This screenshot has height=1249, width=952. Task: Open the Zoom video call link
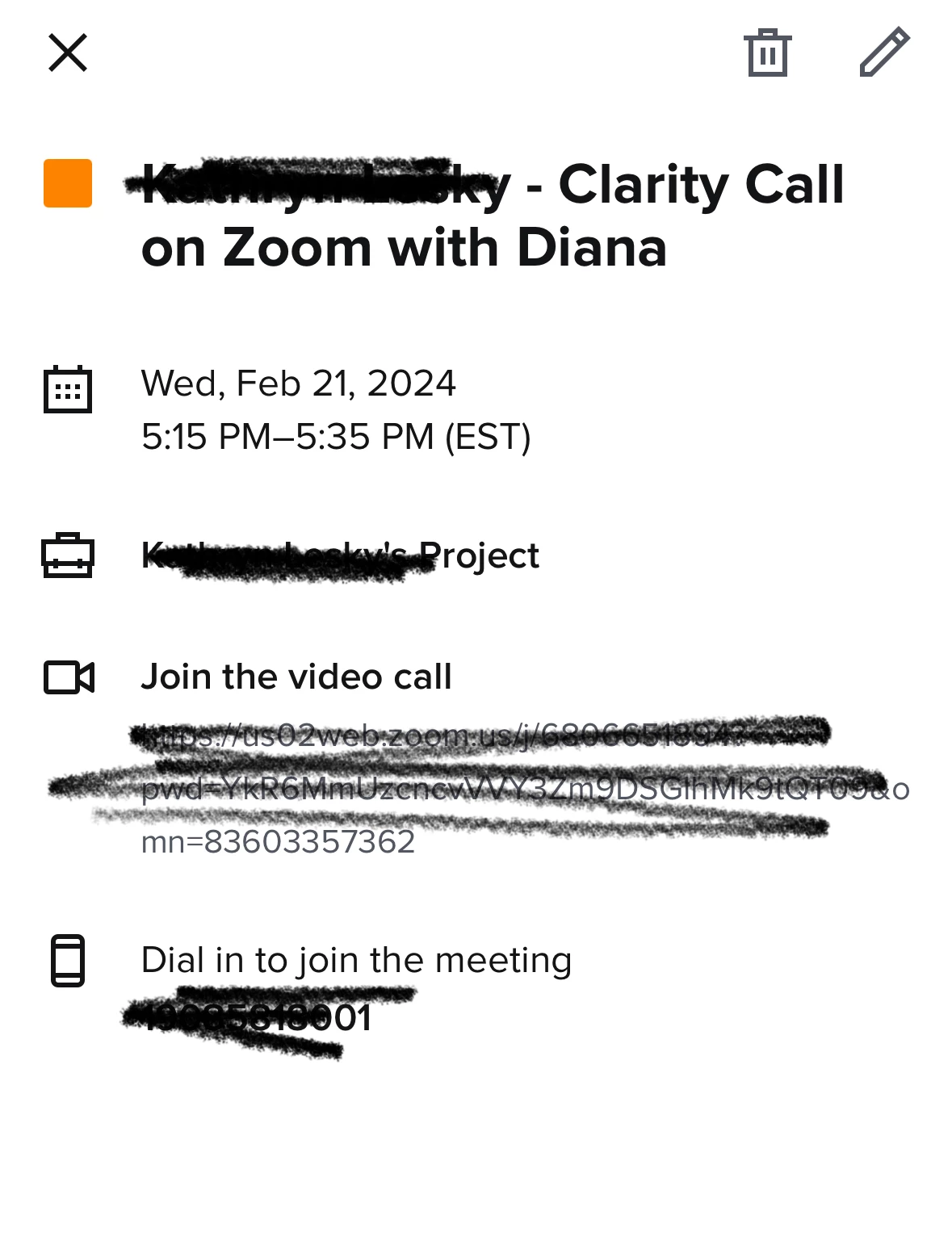(484, 788)
